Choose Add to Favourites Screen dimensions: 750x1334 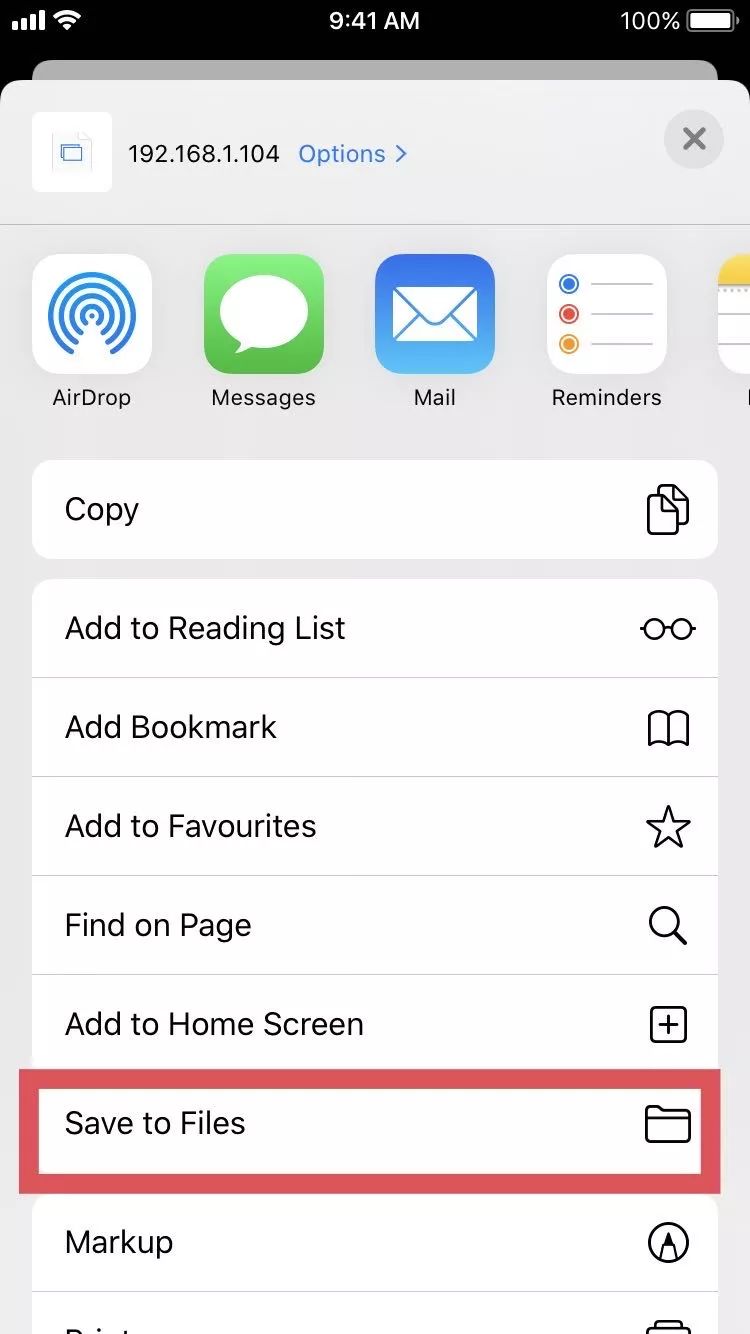[x=375, y=826]
